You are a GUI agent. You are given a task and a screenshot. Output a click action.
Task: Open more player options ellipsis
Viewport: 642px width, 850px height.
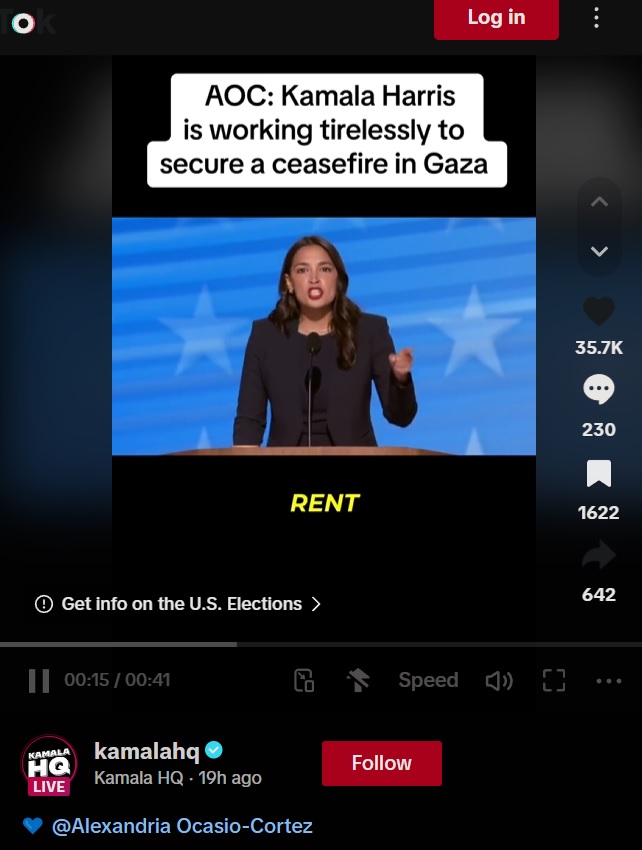click(x=608, y=681)
